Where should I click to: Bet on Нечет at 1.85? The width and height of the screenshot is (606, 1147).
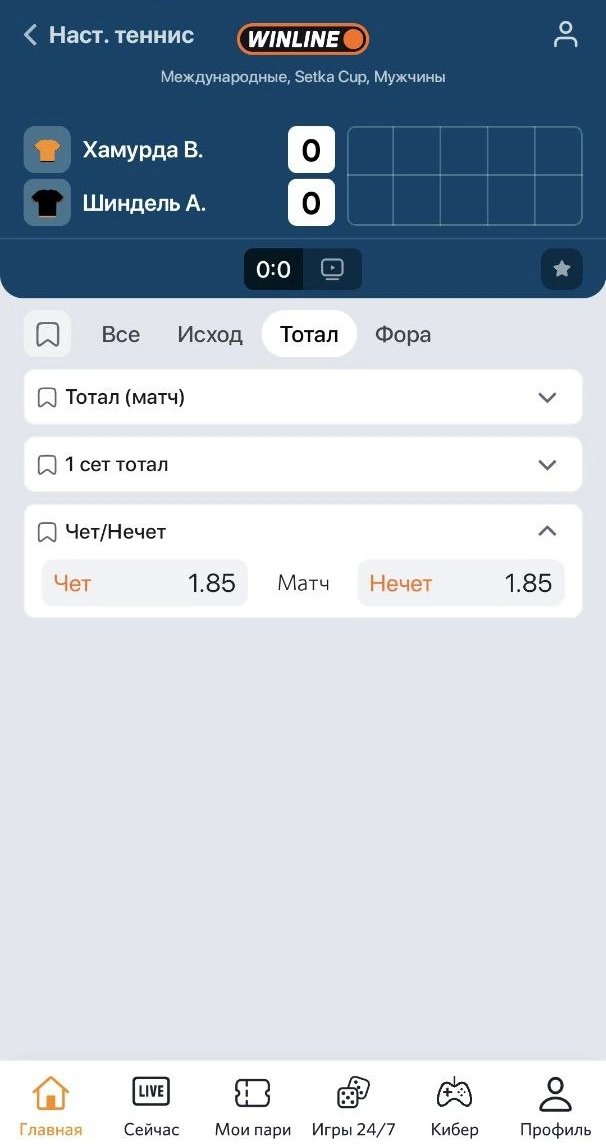tap(461, 583)
